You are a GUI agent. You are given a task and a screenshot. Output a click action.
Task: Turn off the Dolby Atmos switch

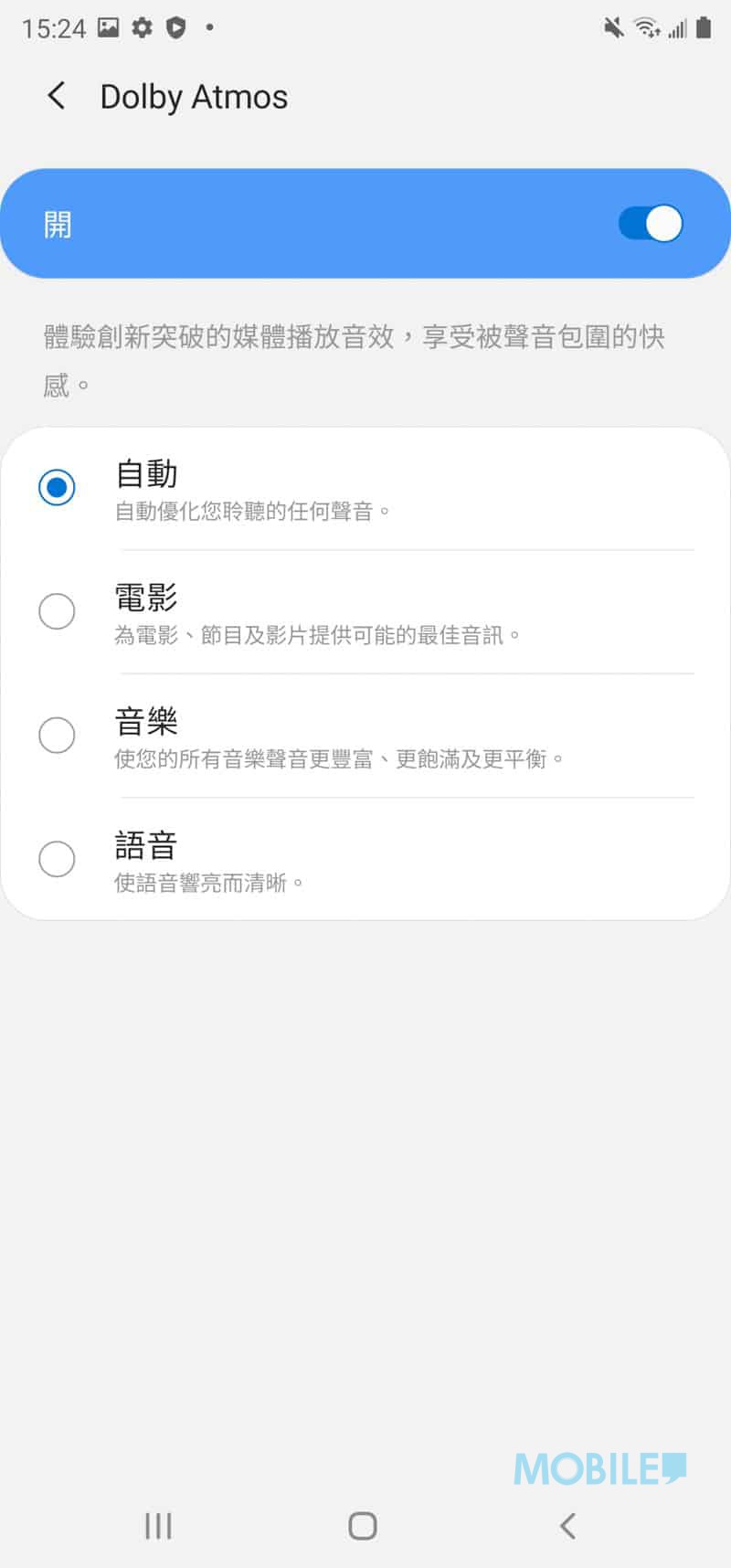click(651, 224)
